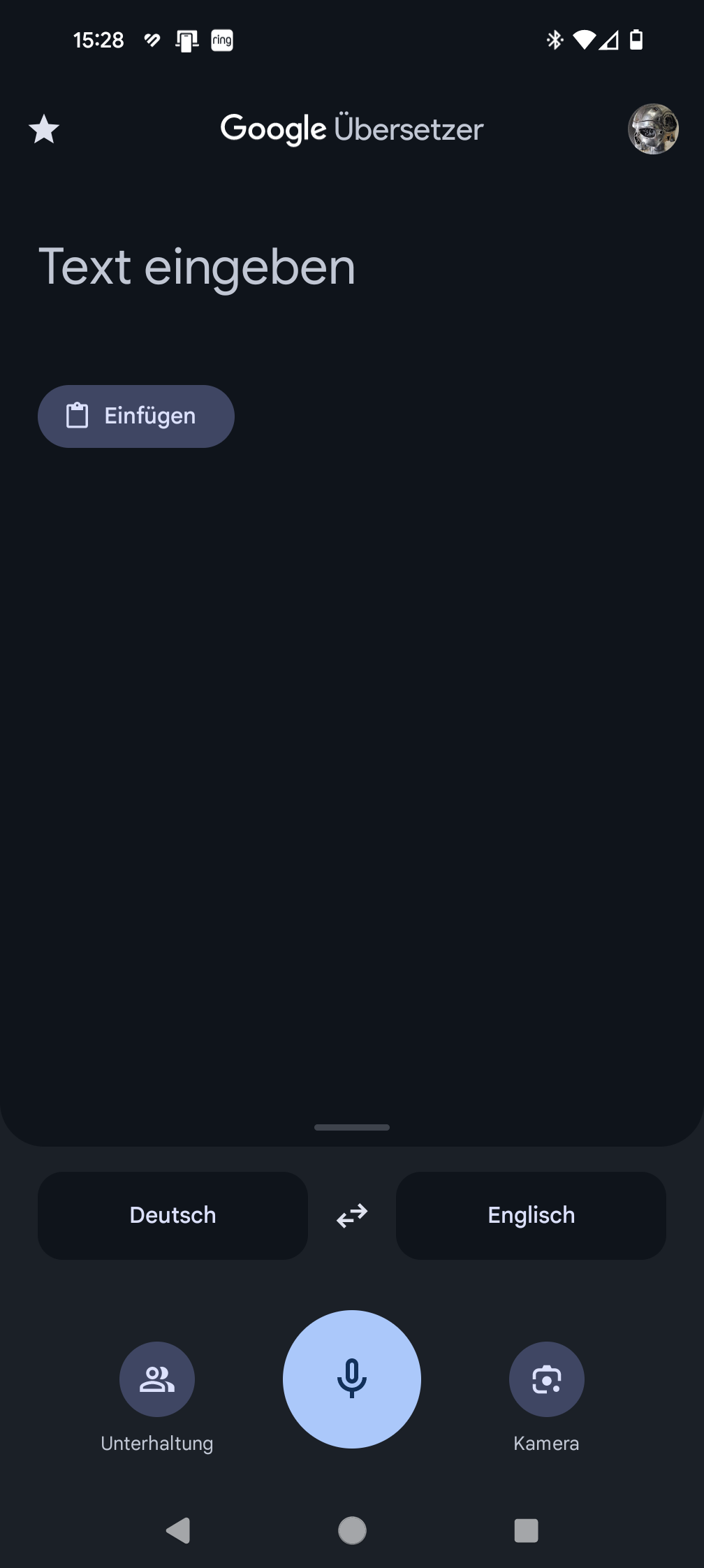
Task: Tap the history drag handle bar
Action: coord(352,1127)
